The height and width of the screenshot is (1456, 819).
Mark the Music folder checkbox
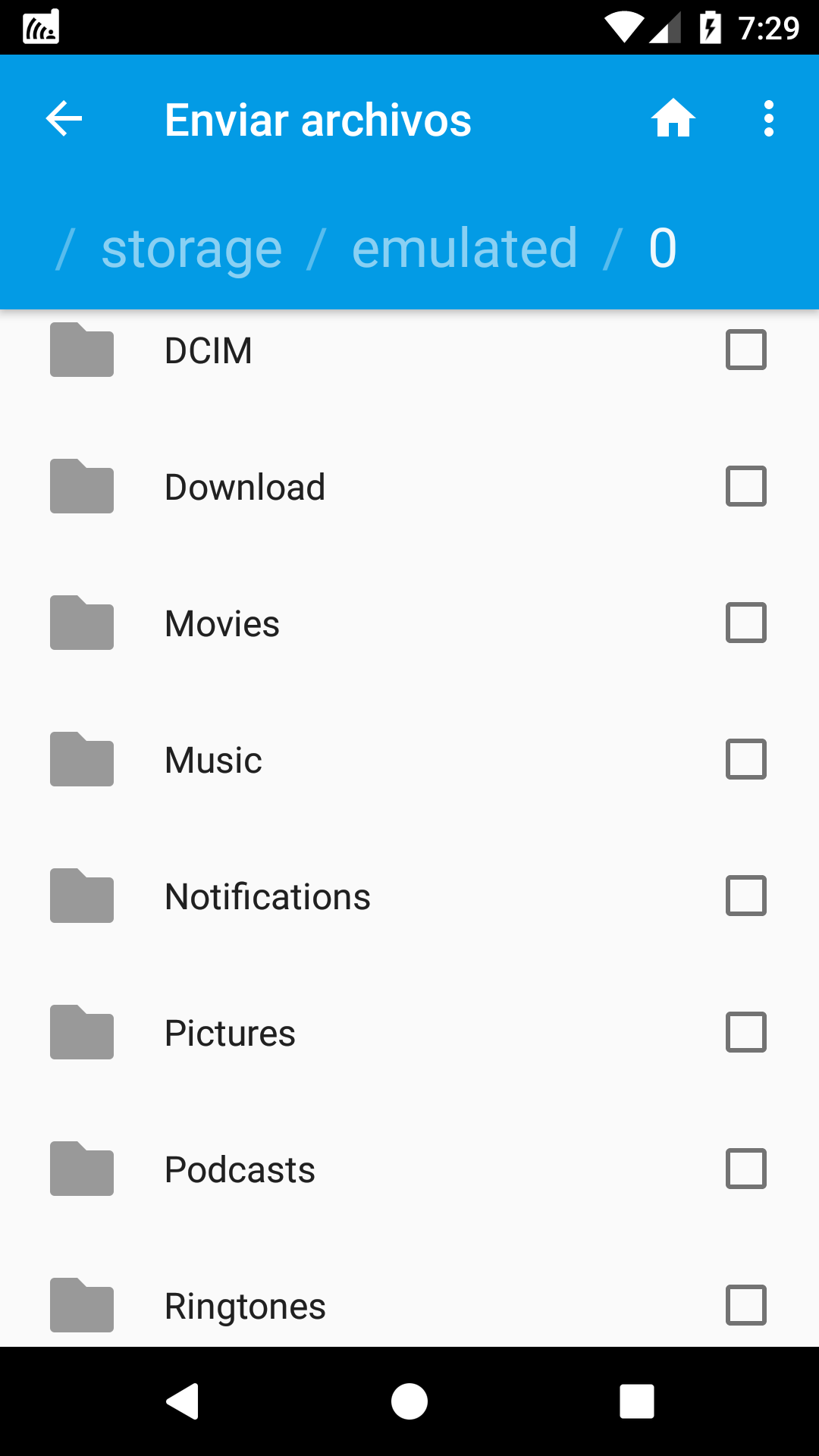746,759
